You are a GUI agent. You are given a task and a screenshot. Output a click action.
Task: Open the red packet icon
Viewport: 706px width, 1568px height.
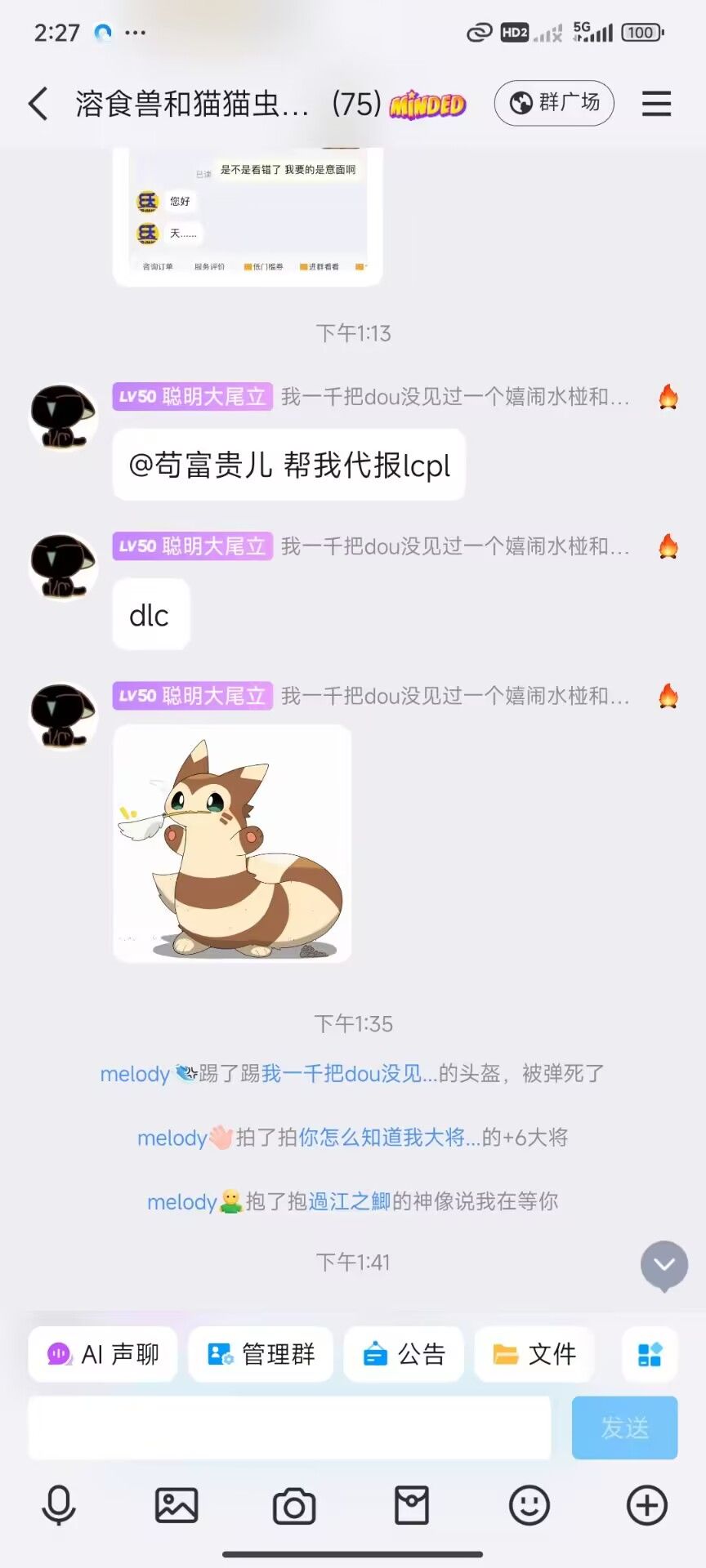pos(412,1505)
